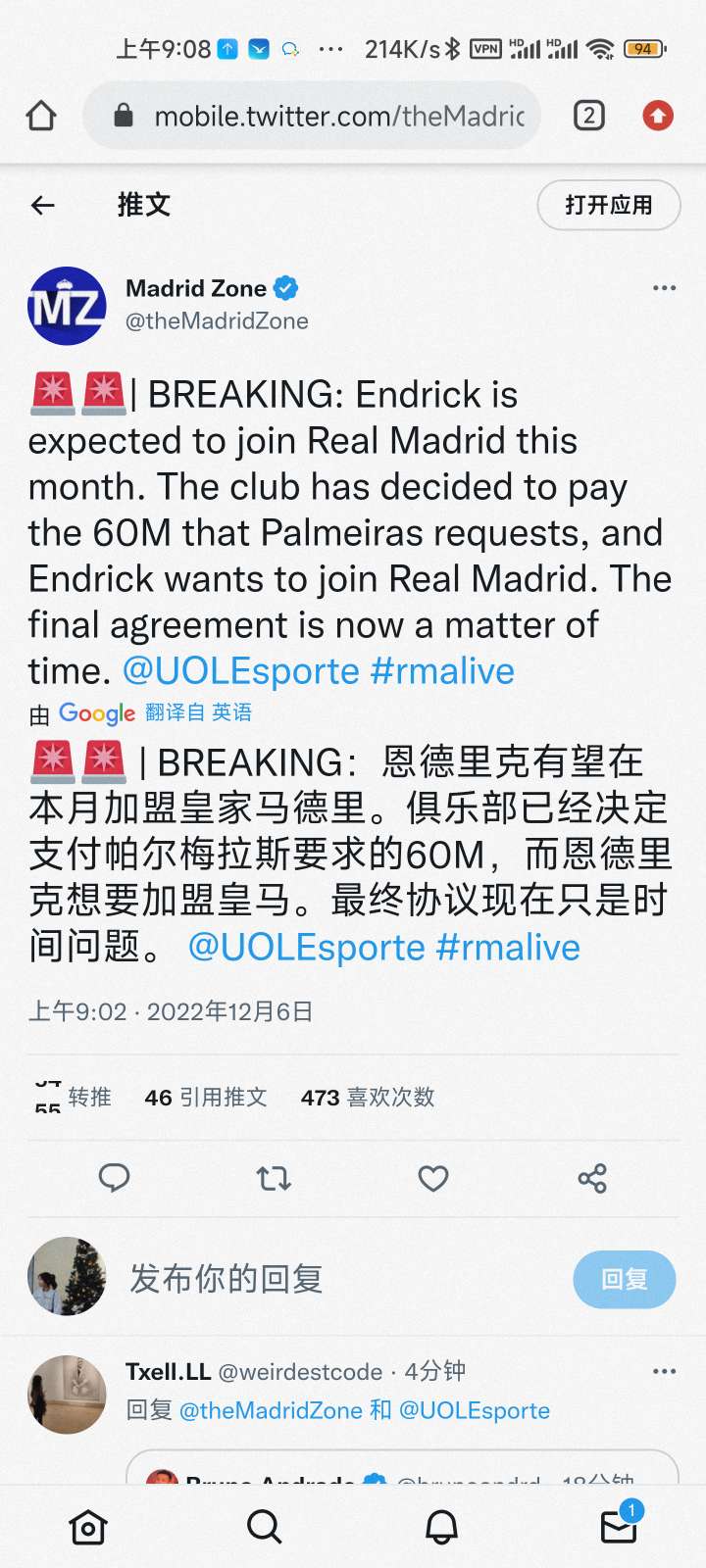Open the #rmalive hashtag in the original tweet
Viewport: 706px width, 1568px height.
click(x=442, y=671)
